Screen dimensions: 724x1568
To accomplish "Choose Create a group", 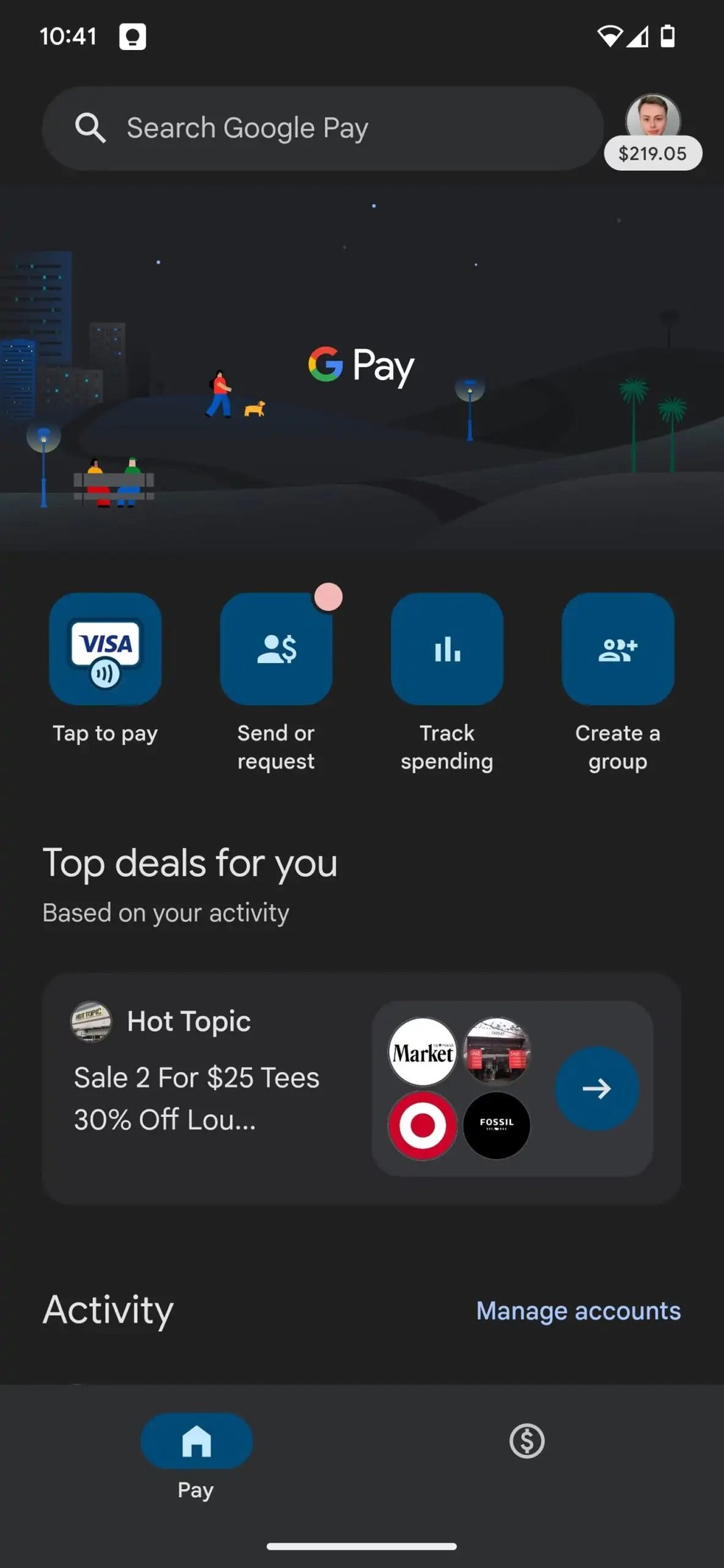I will (x=618, y=649).
